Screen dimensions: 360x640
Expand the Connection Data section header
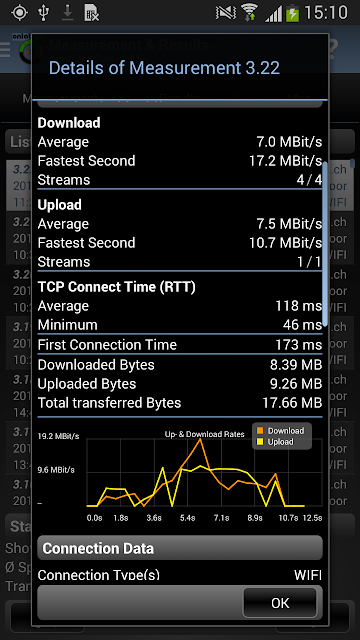pos(180,548)
